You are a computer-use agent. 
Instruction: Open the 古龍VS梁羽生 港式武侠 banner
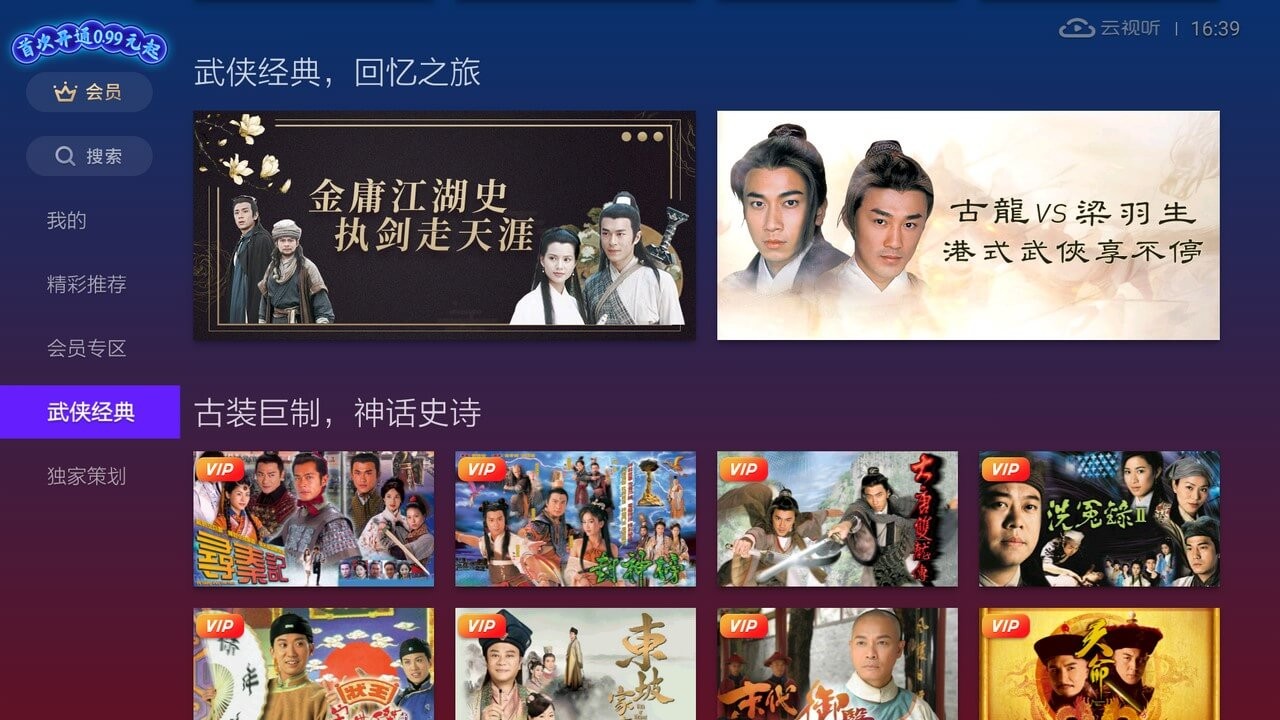[x=968, y=225]
